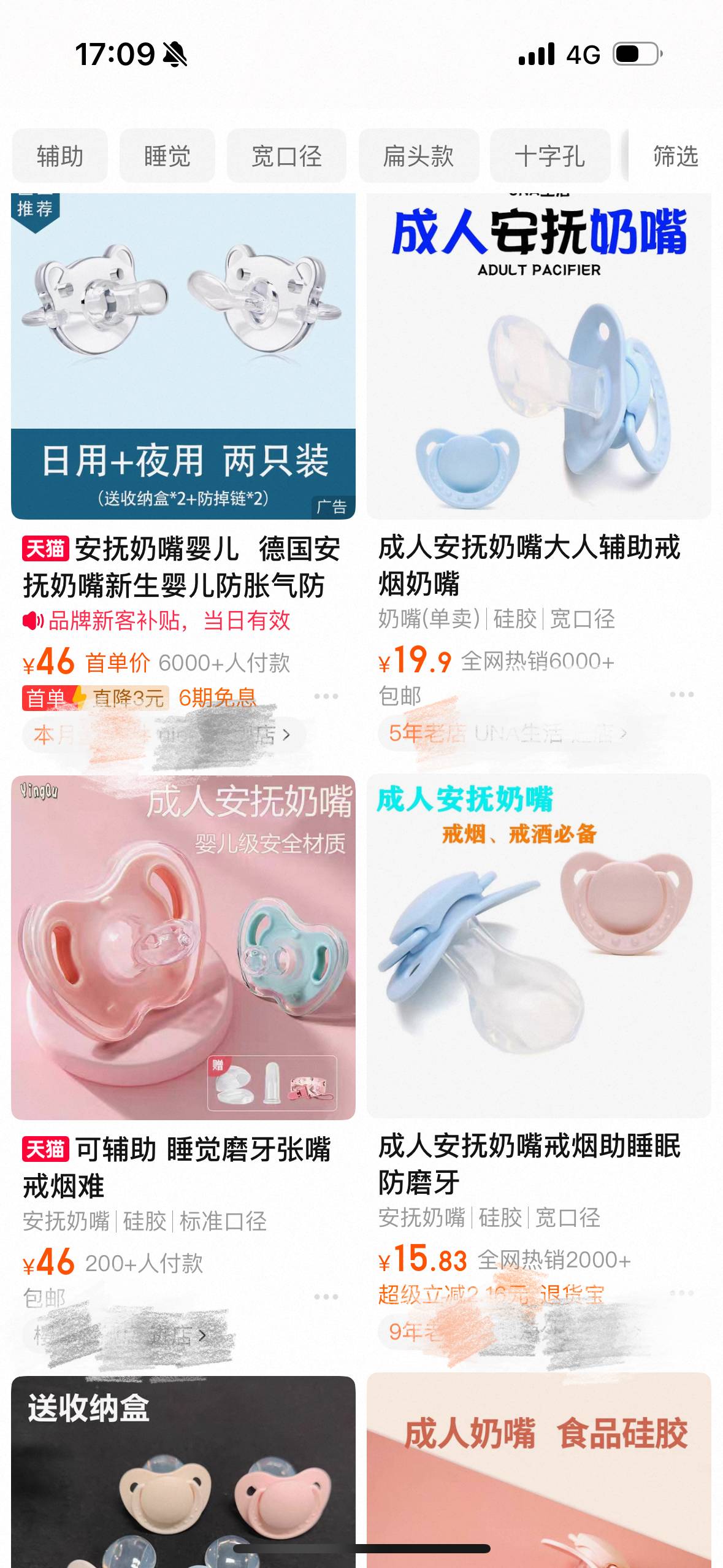Open the ¥19.9 成人安抚奶嘴 ADULT PACIFIER product
The width and height of the screenshot is (723, 1568).
coord(538,356)
